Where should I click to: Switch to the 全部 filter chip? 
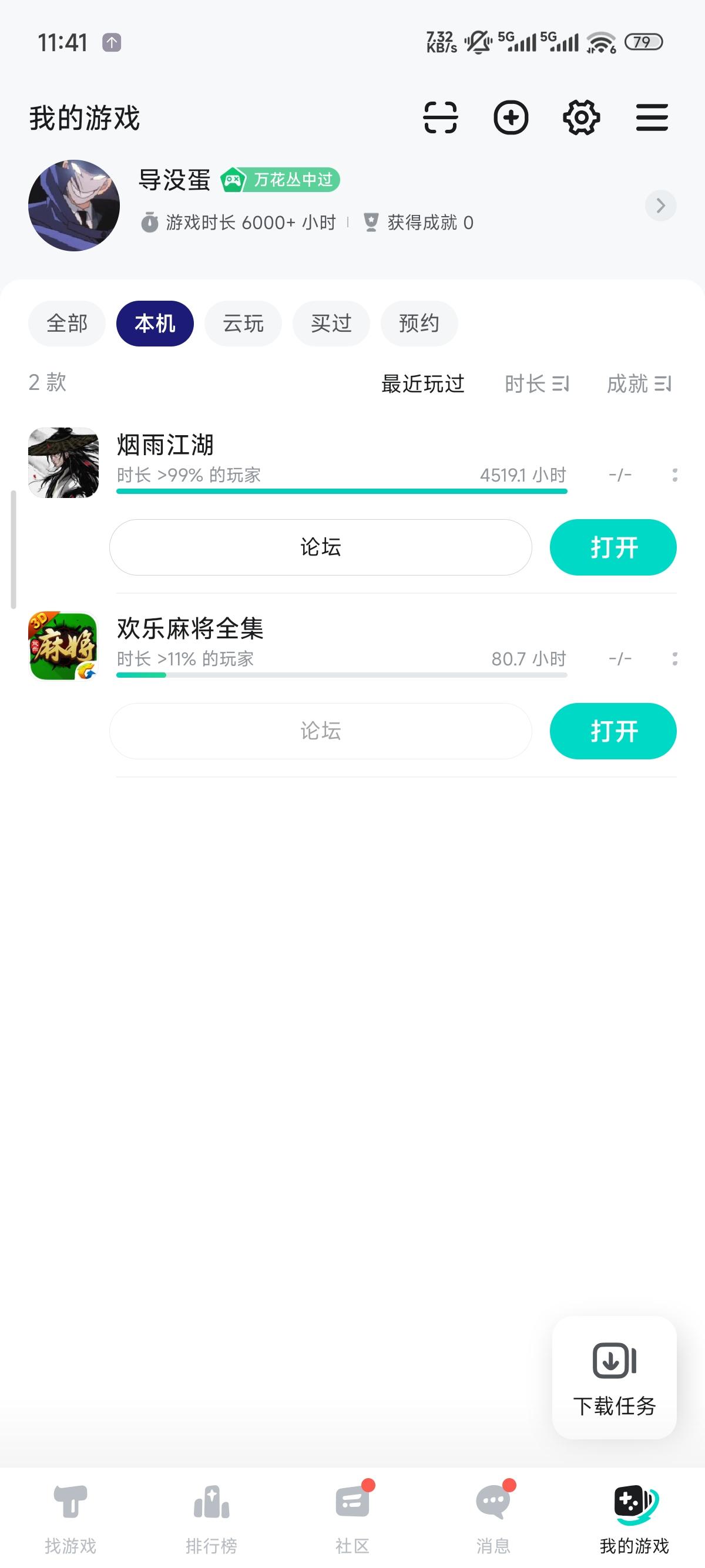pos(67,323)
